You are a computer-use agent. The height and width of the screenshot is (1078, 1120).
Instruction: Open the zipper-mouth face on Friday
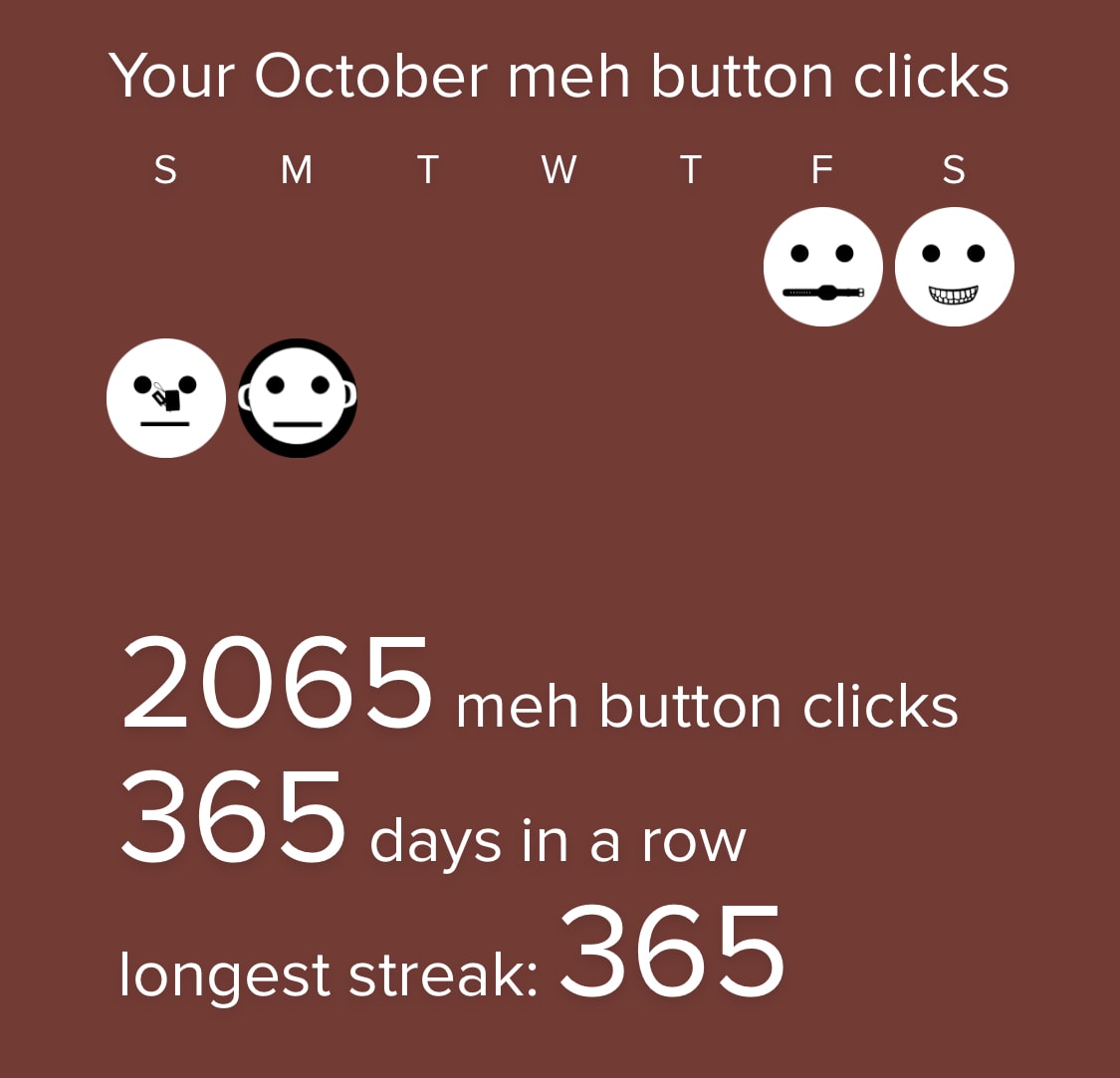coord(822,267)
